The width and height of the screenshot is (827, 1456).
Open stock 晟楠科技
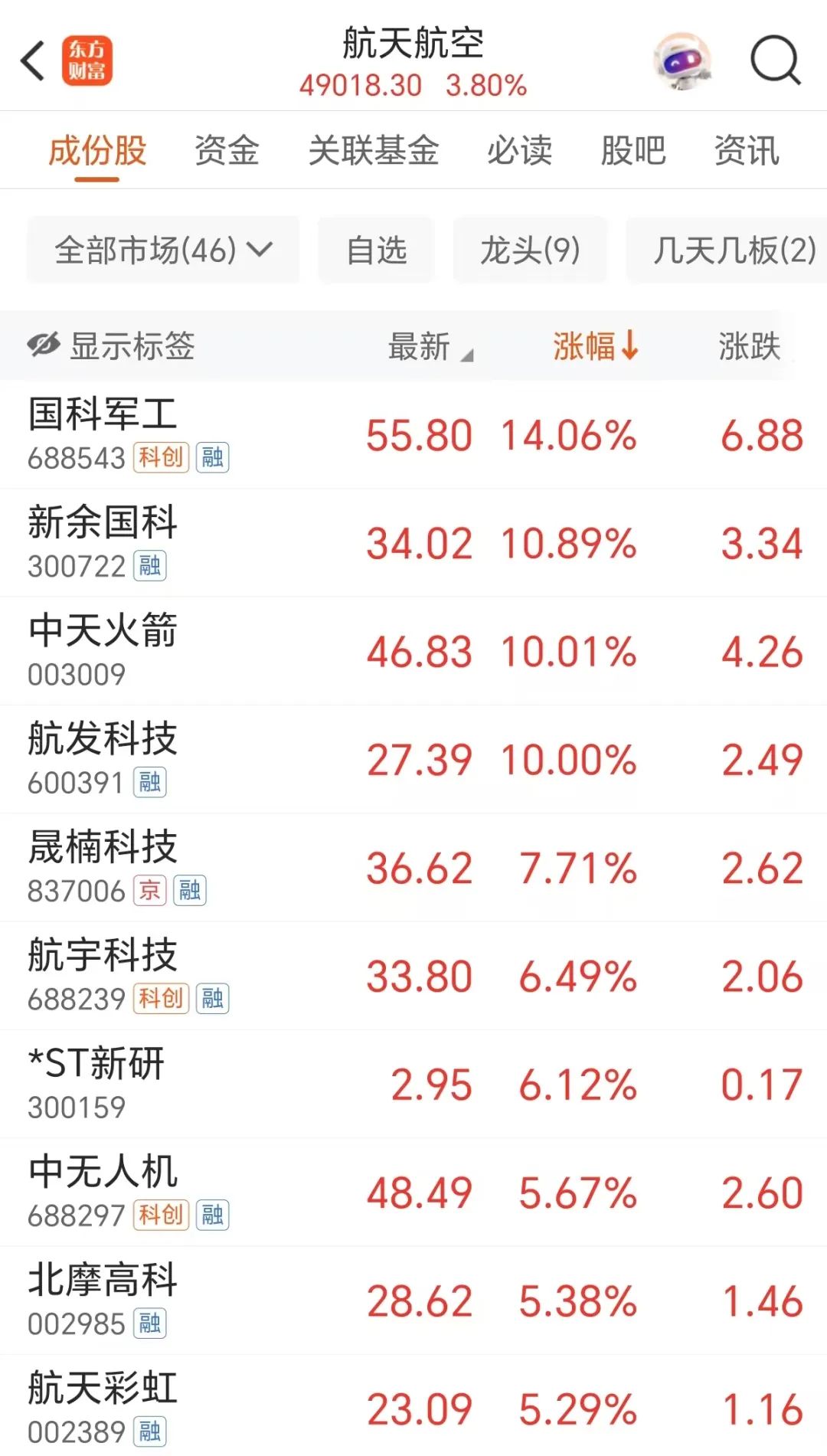(x=413, y=868)
